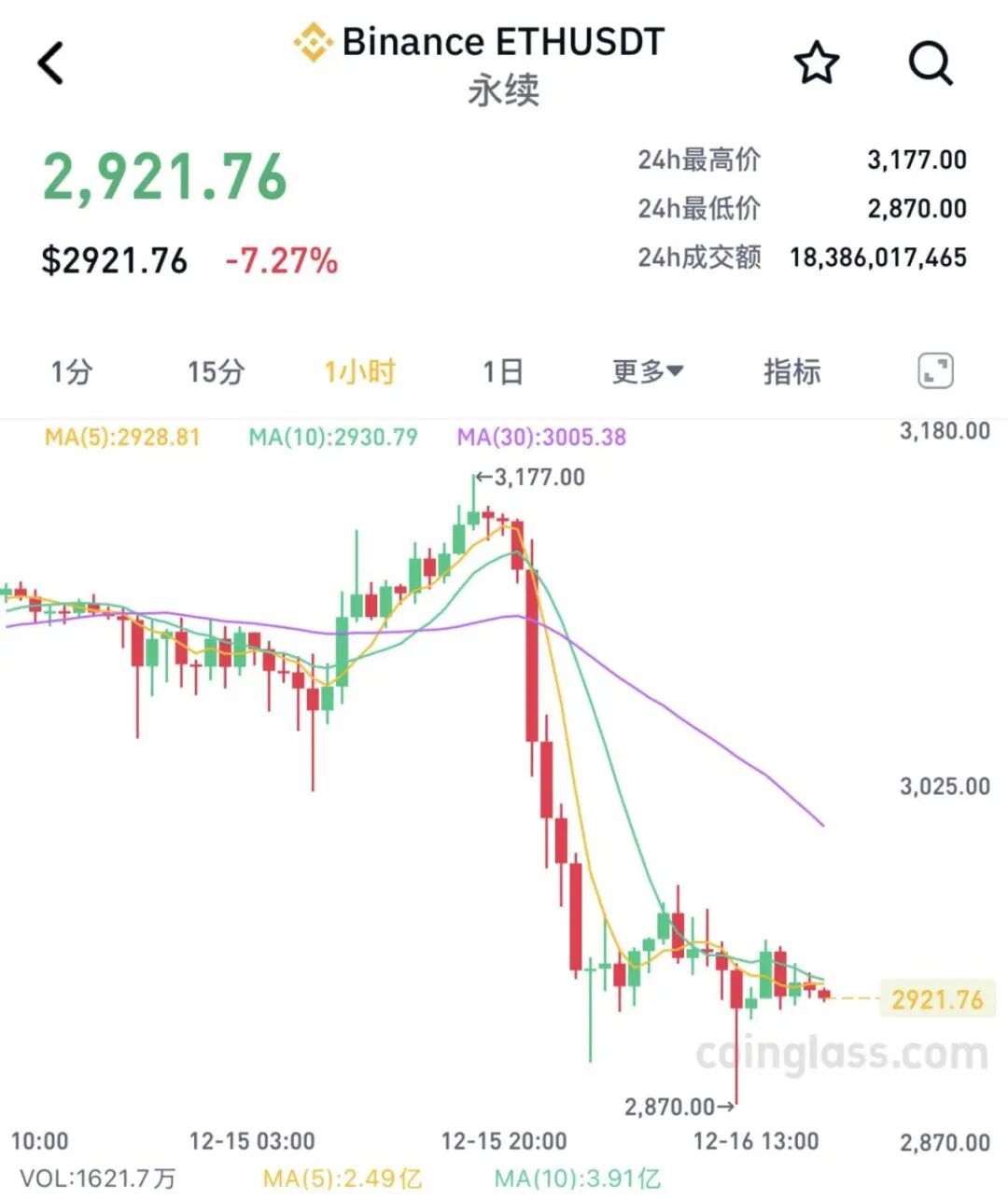
Task: Open the search magnifier
Action: pyautogui.click(x=930, y=63)
